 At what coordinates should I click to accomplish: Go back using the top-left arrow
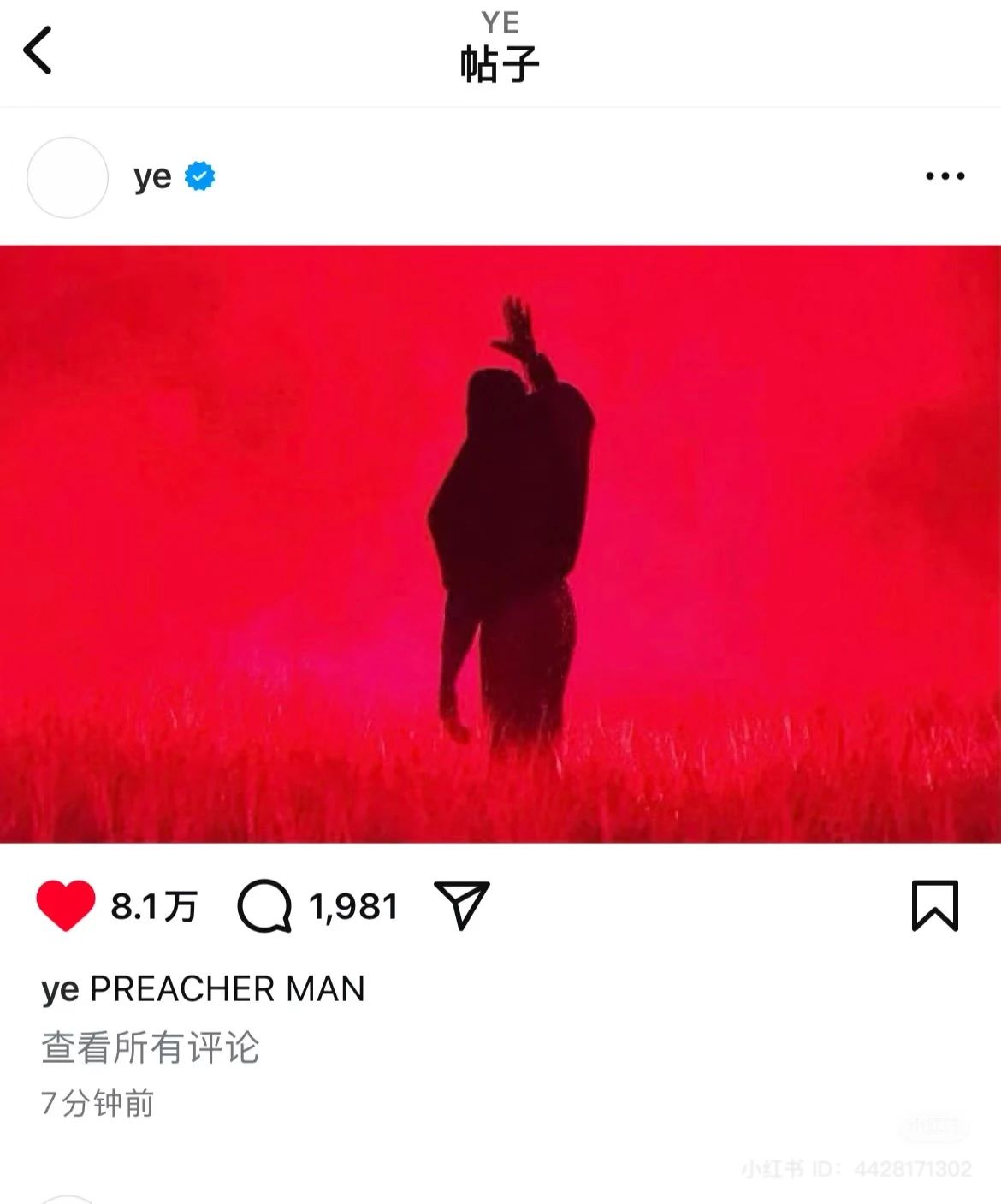coord(38,50)
